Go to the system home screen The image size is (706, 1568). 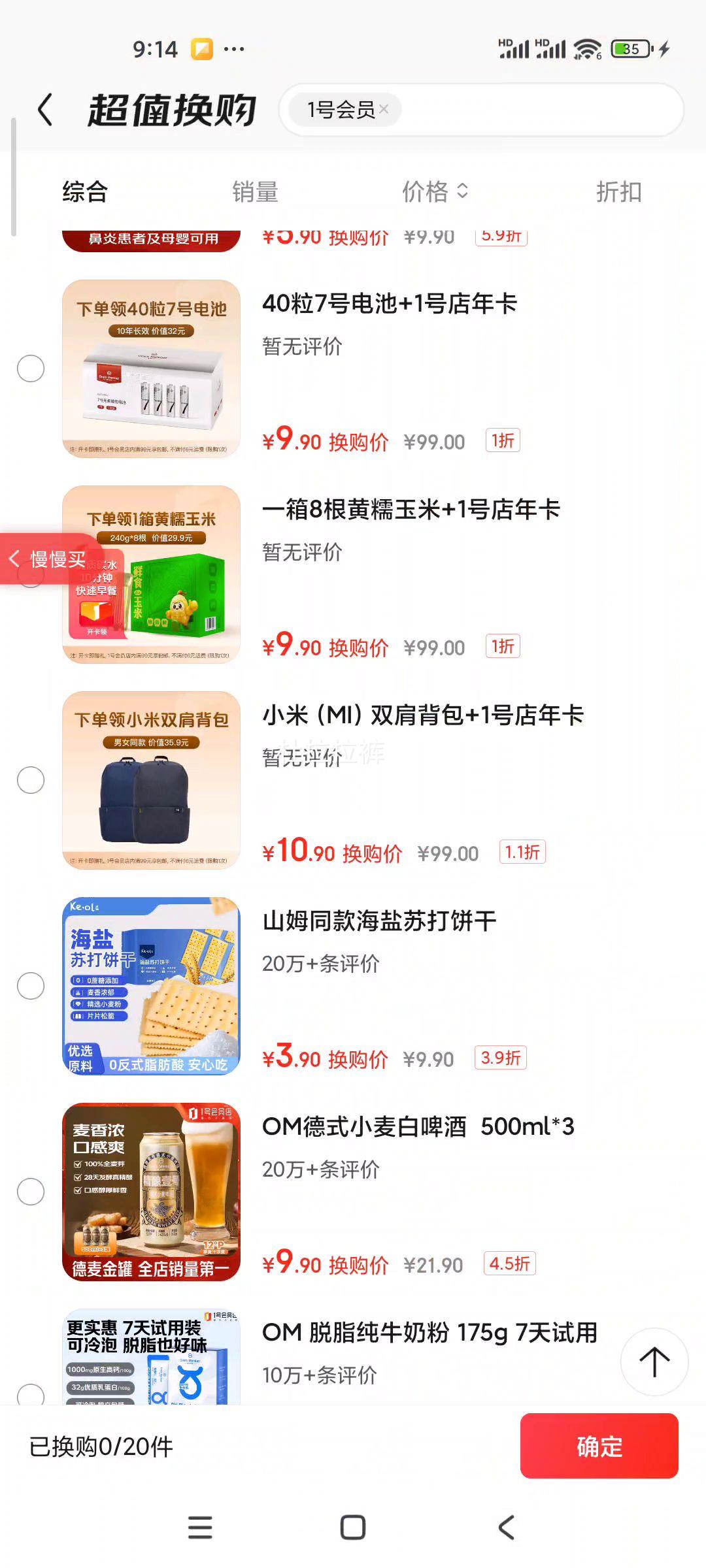click(353, 1527)
